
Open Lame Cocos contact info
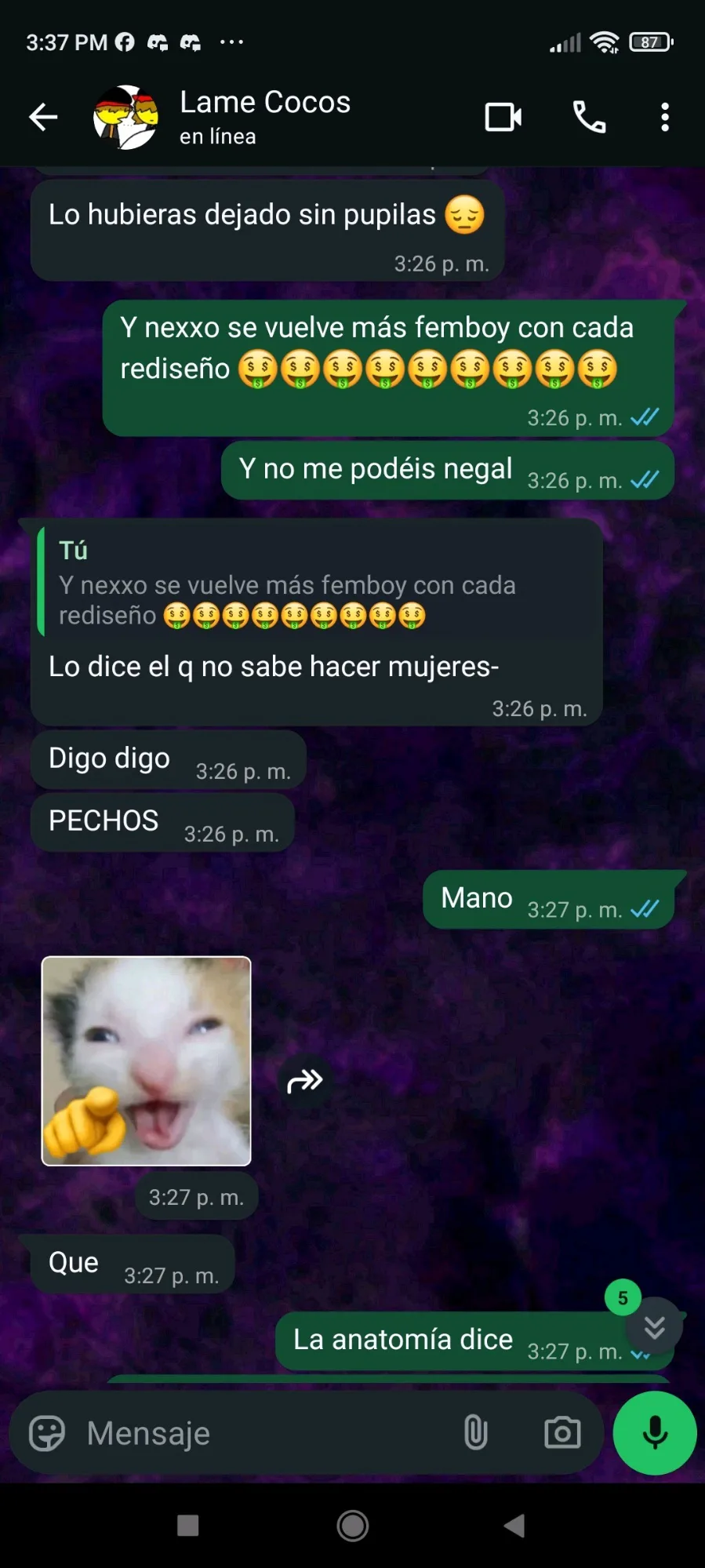pos(265,117)
